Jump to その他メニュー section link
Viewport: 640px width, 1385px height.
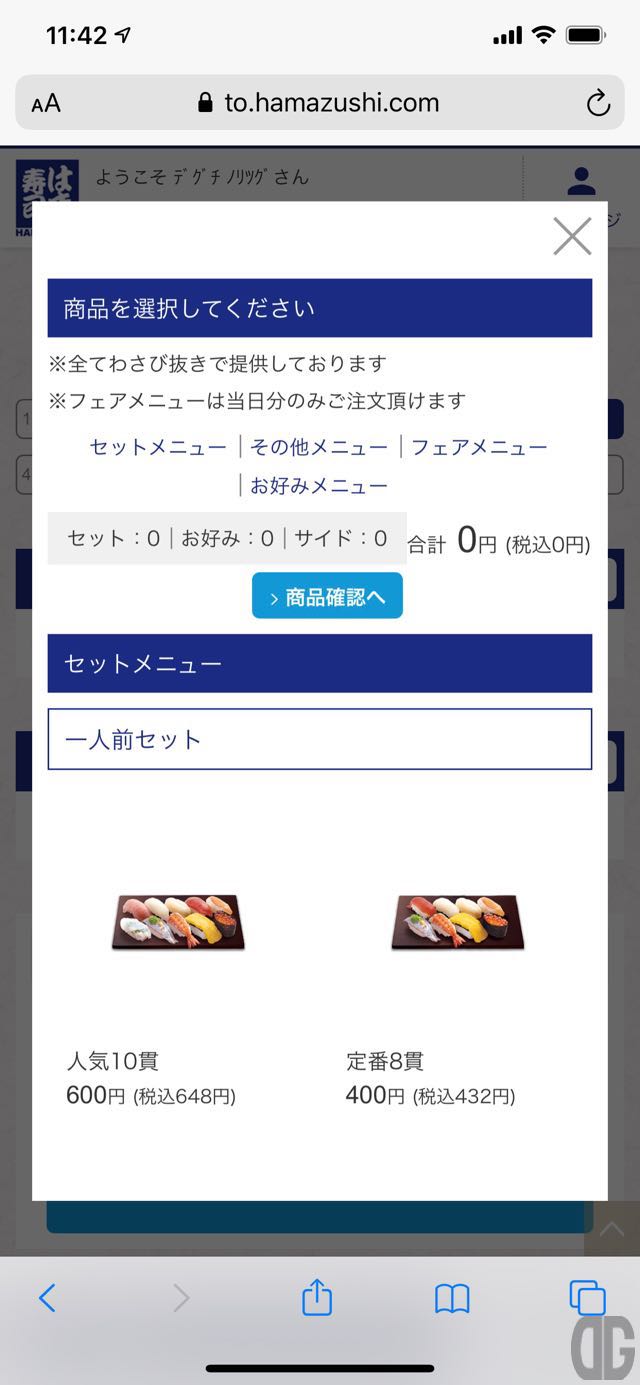click(318, 448)
